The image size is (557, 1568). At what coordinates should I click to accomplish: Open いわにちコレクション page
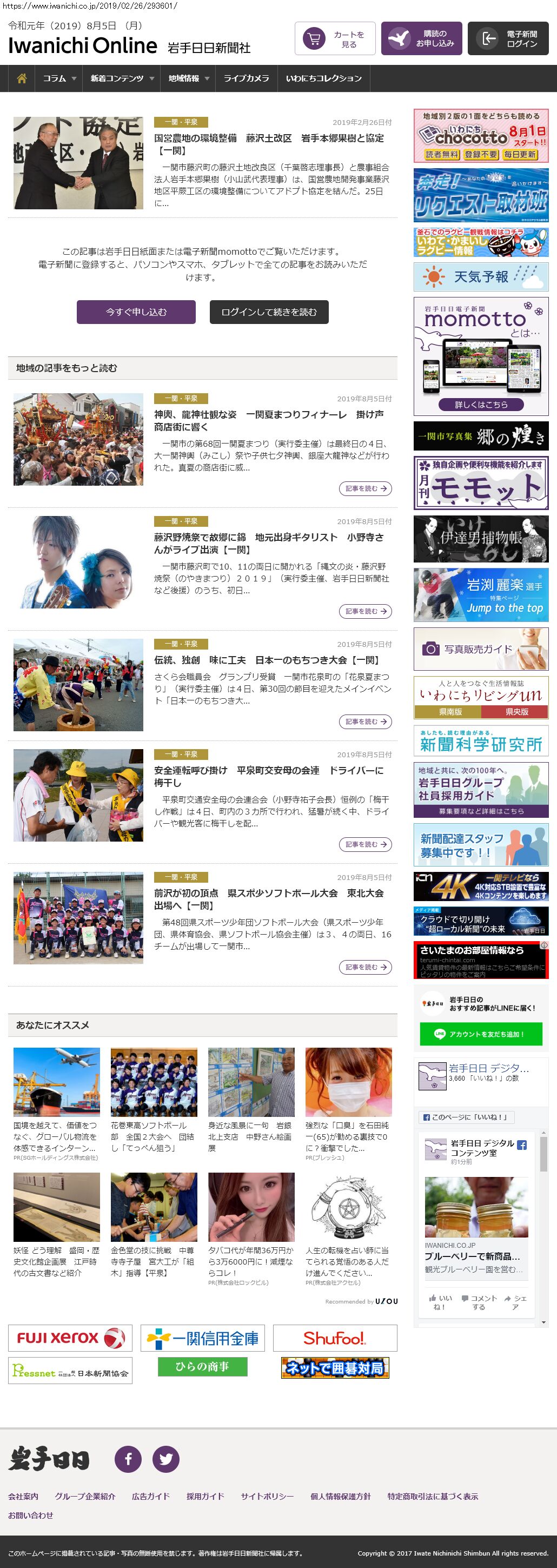(323, 78)
